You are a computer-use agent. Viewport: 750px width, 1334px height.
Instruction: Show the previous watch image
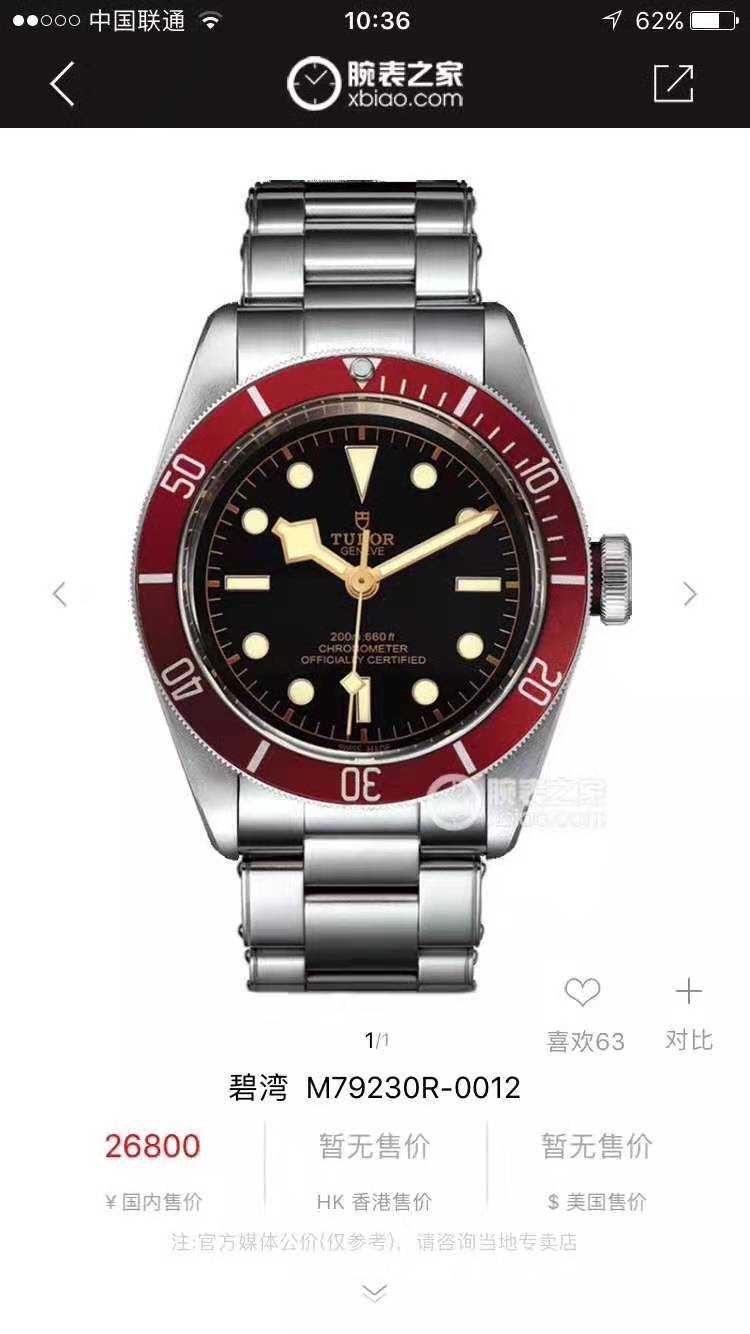(60, 594)
